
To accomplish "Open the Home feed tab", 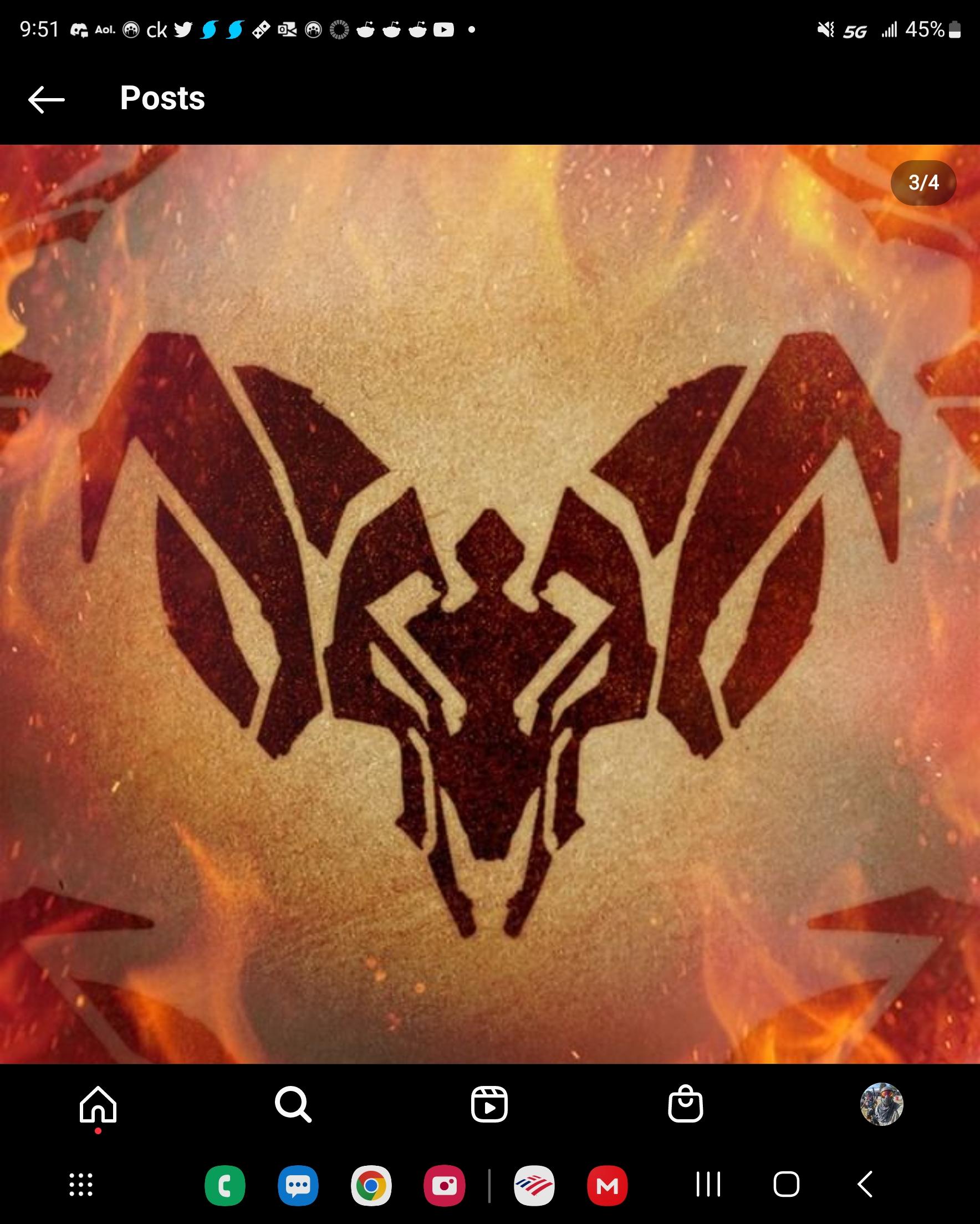I will (x=98, y=1104).
